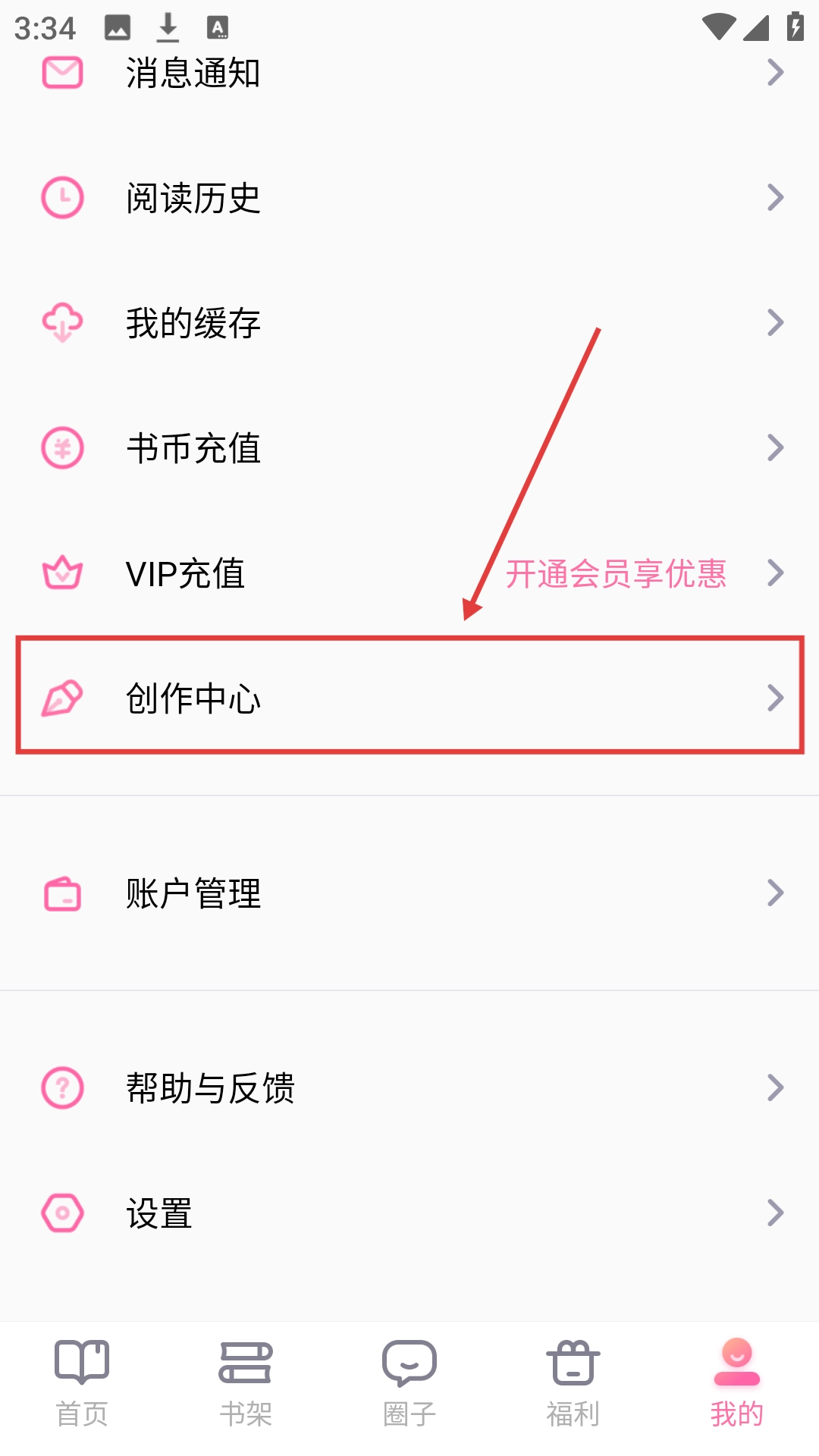This screenshot has width=819, height=1456.
Task: Open 我的缓存 cached items
Action: (x=409, y=323)
